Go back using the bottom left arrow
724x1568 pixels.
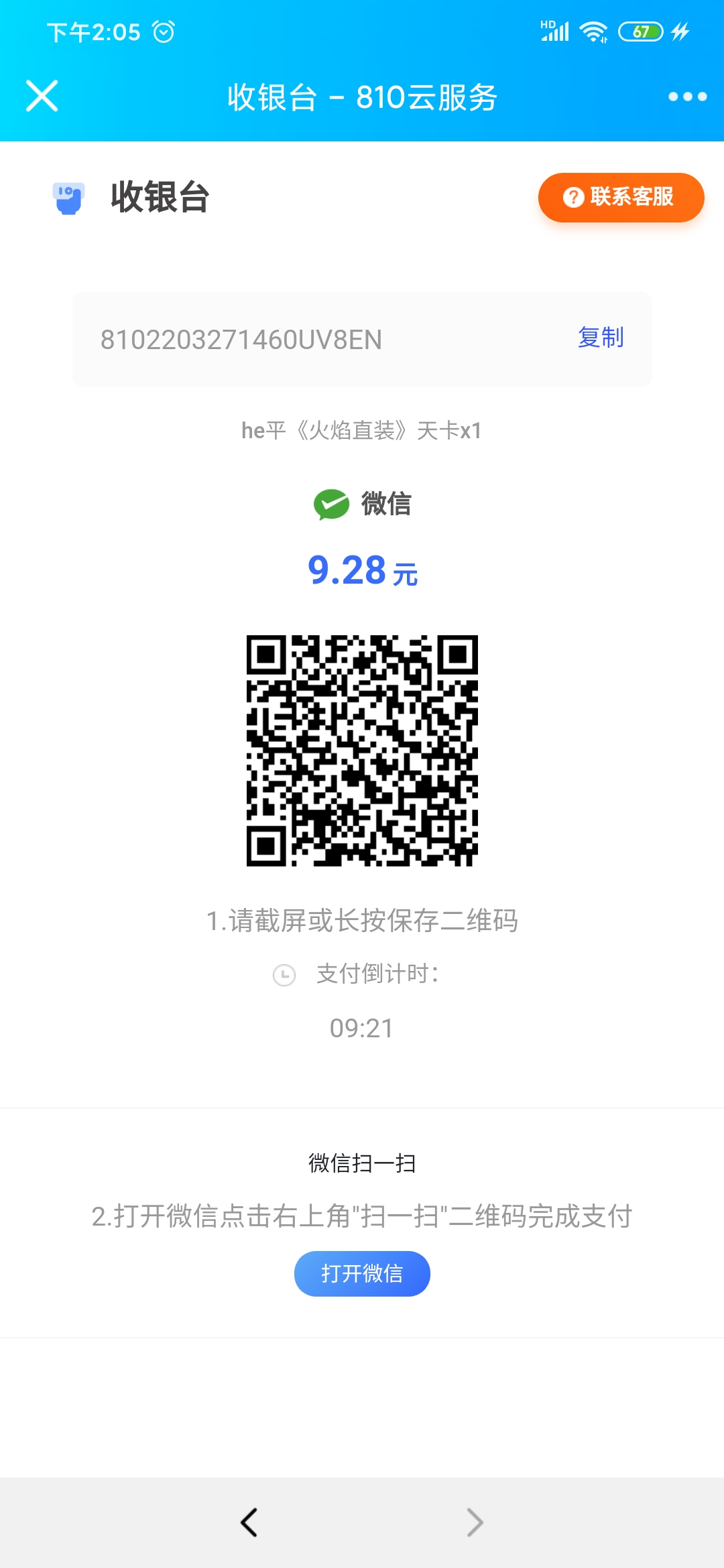[x=249, y=1522]
